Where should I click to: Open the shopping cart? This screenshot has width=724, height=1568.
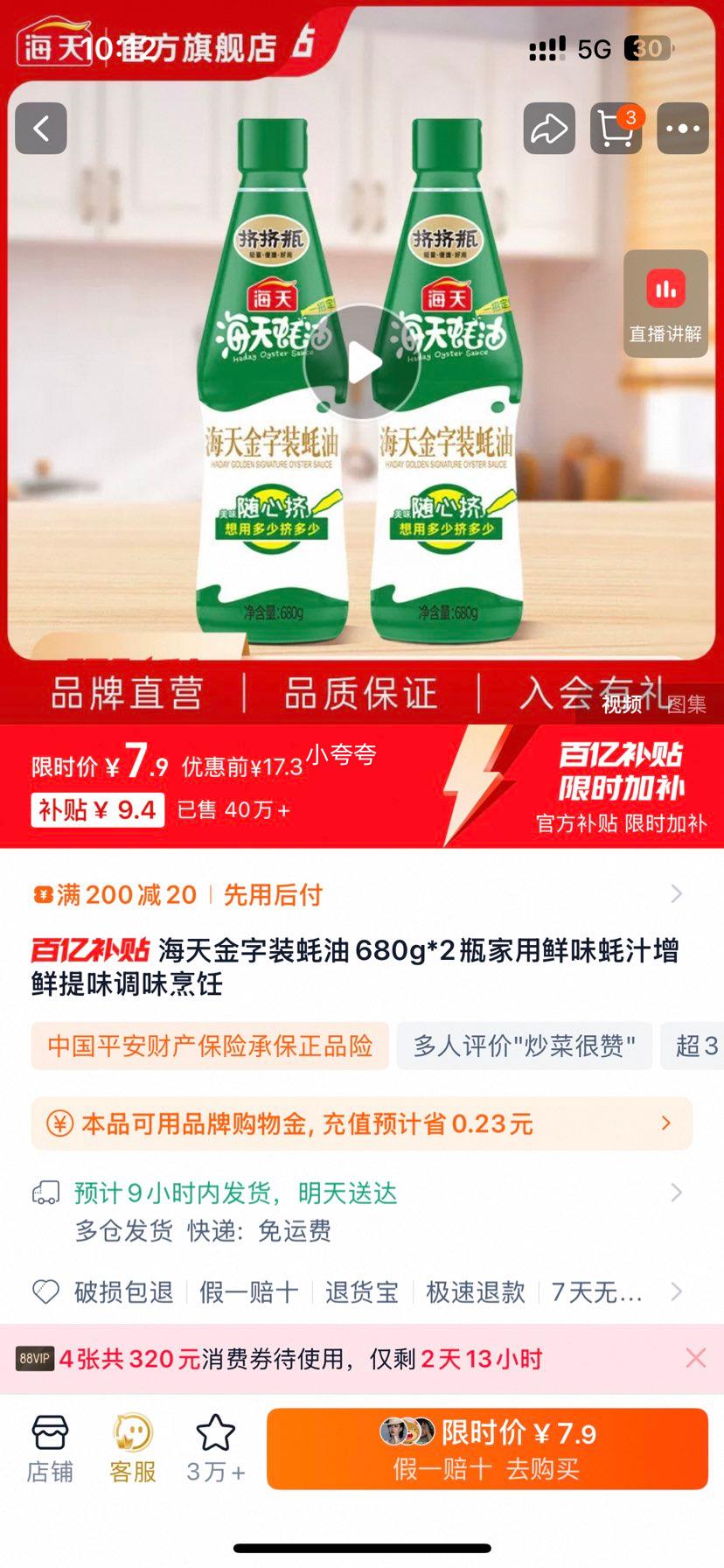616,129
